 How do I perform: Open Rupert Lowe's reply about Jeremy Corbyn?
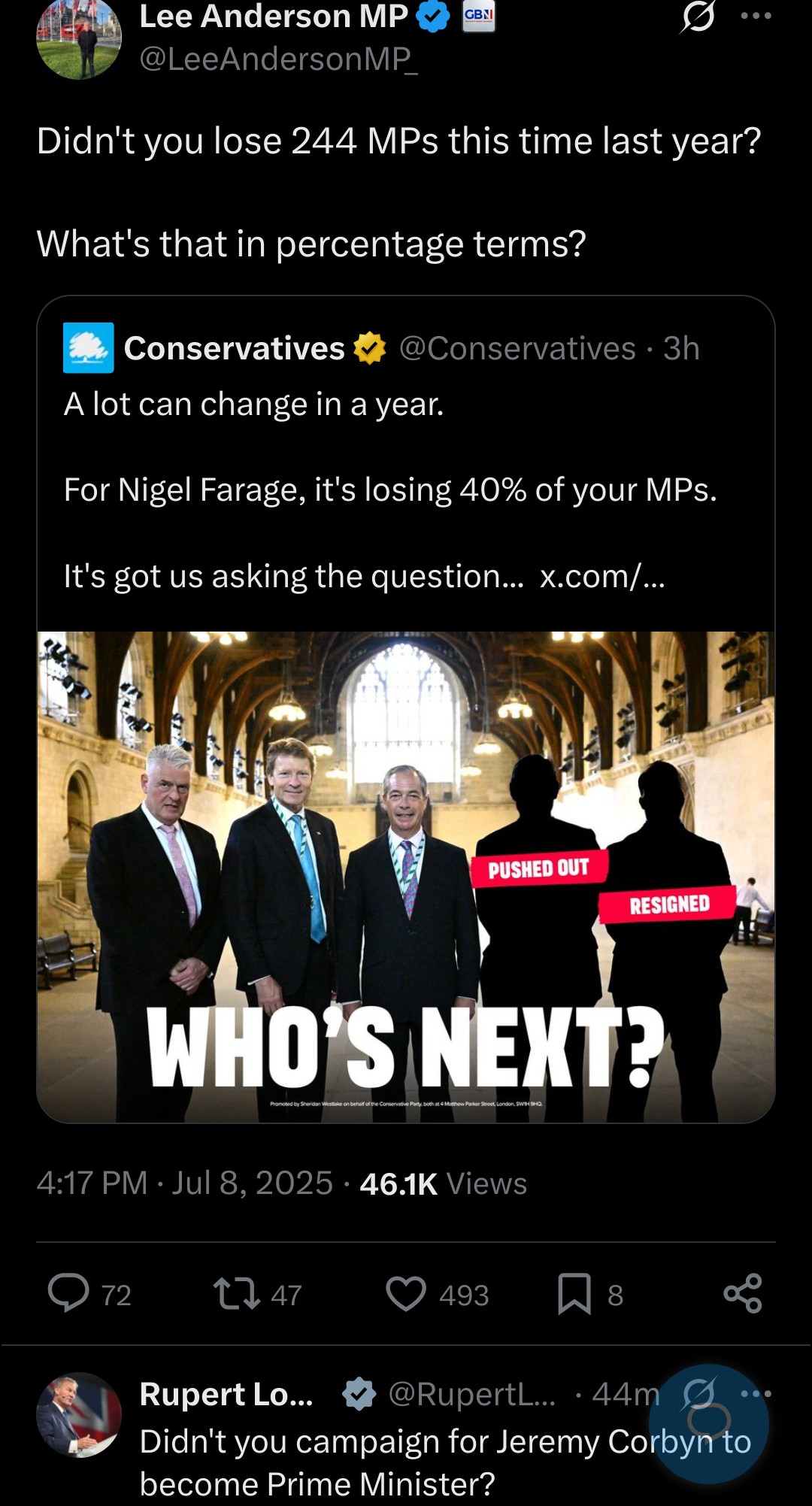tap(445, 1462)
